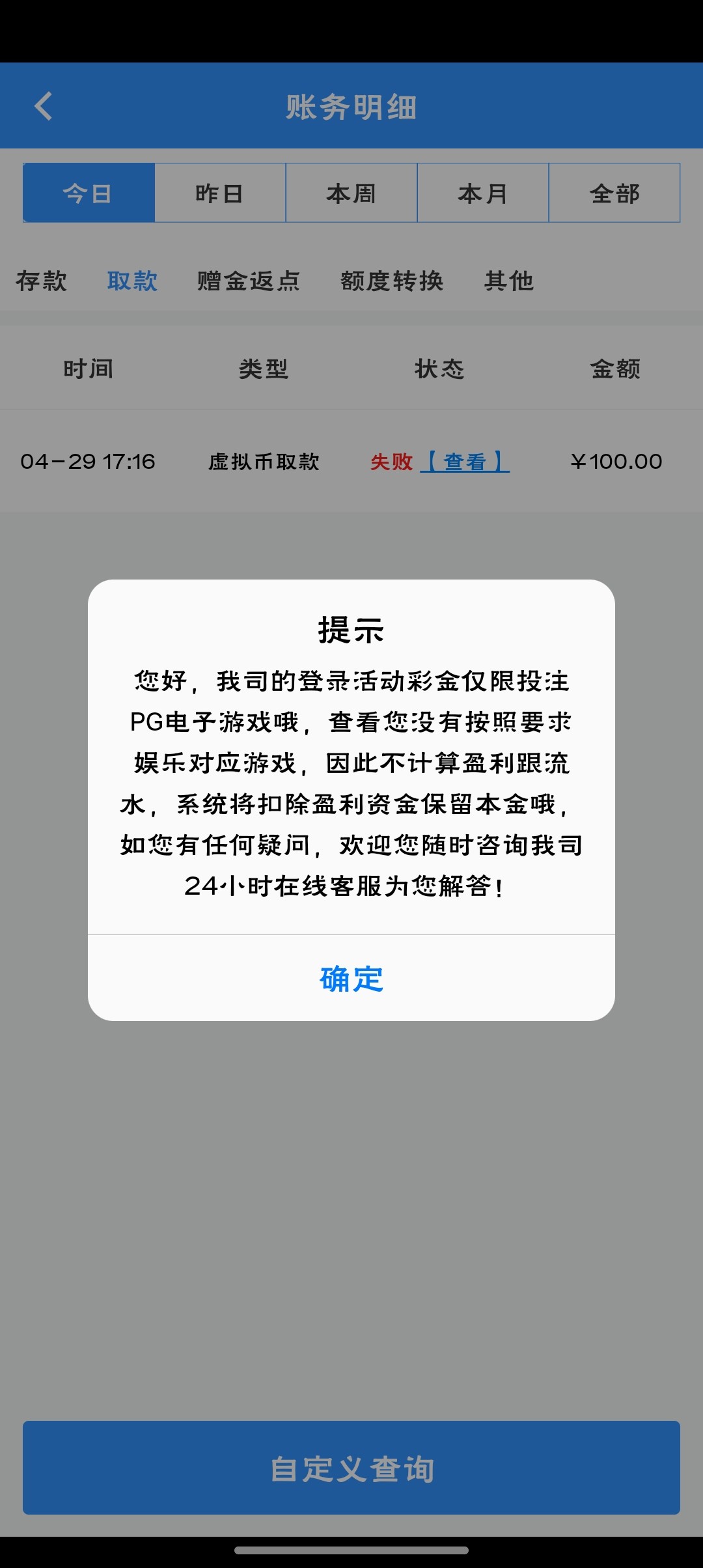
Task: Switch to 额度转换 category
Action: click(392, 281)
